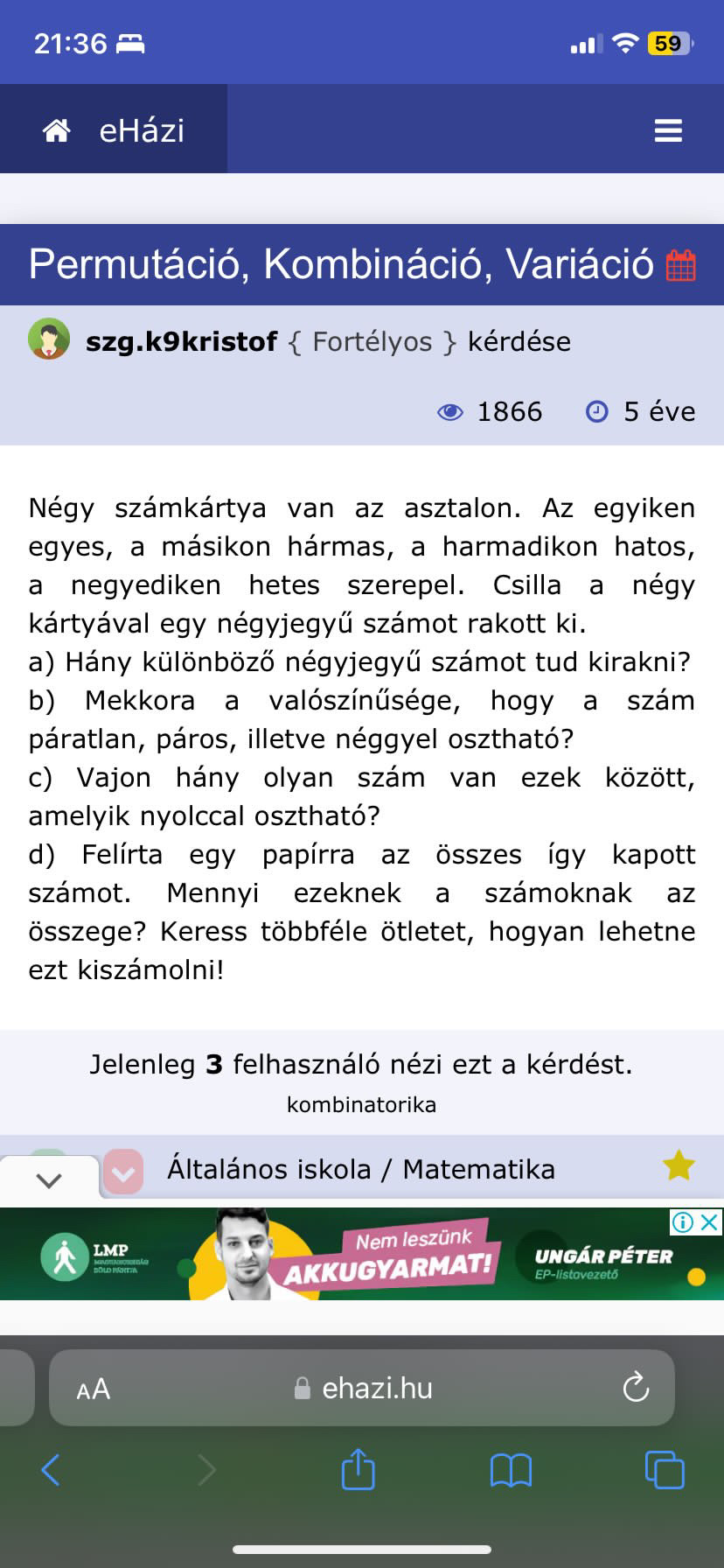Screen dimensions: 724x1568
Task: Open the hamburger menu
Action: tap(668, 130)
